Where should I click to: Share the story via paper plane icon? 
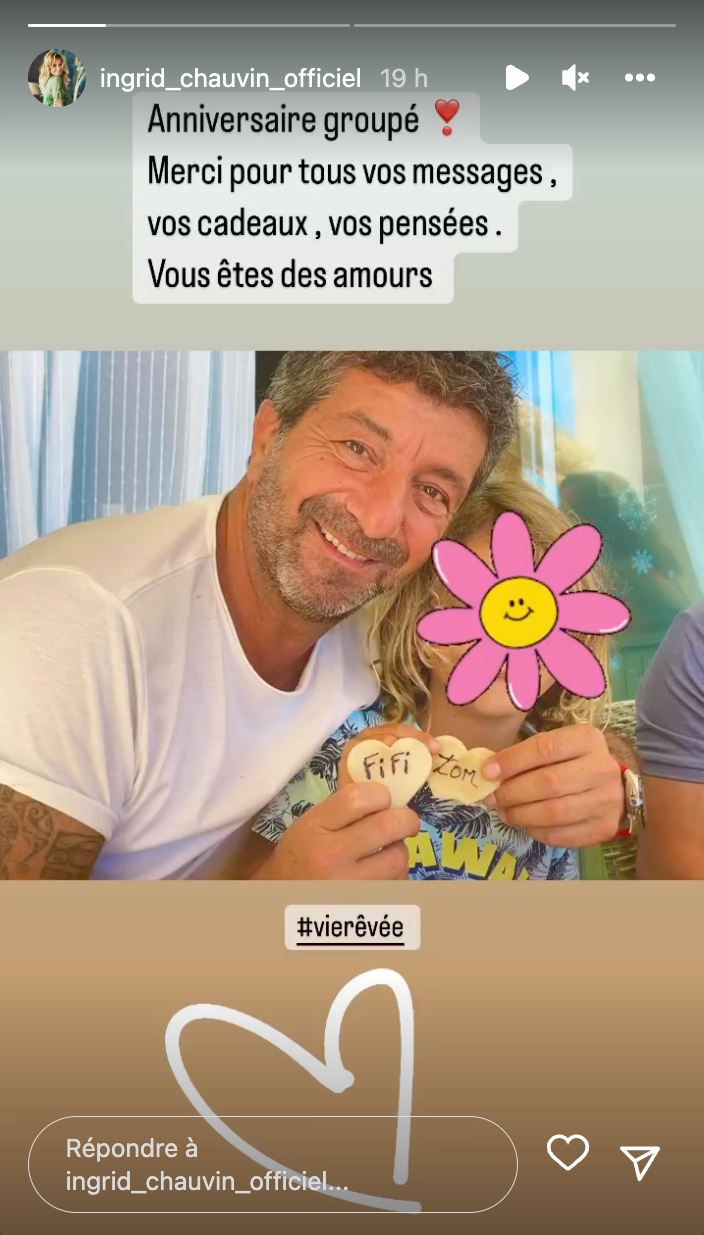[x=640, y=1161]
